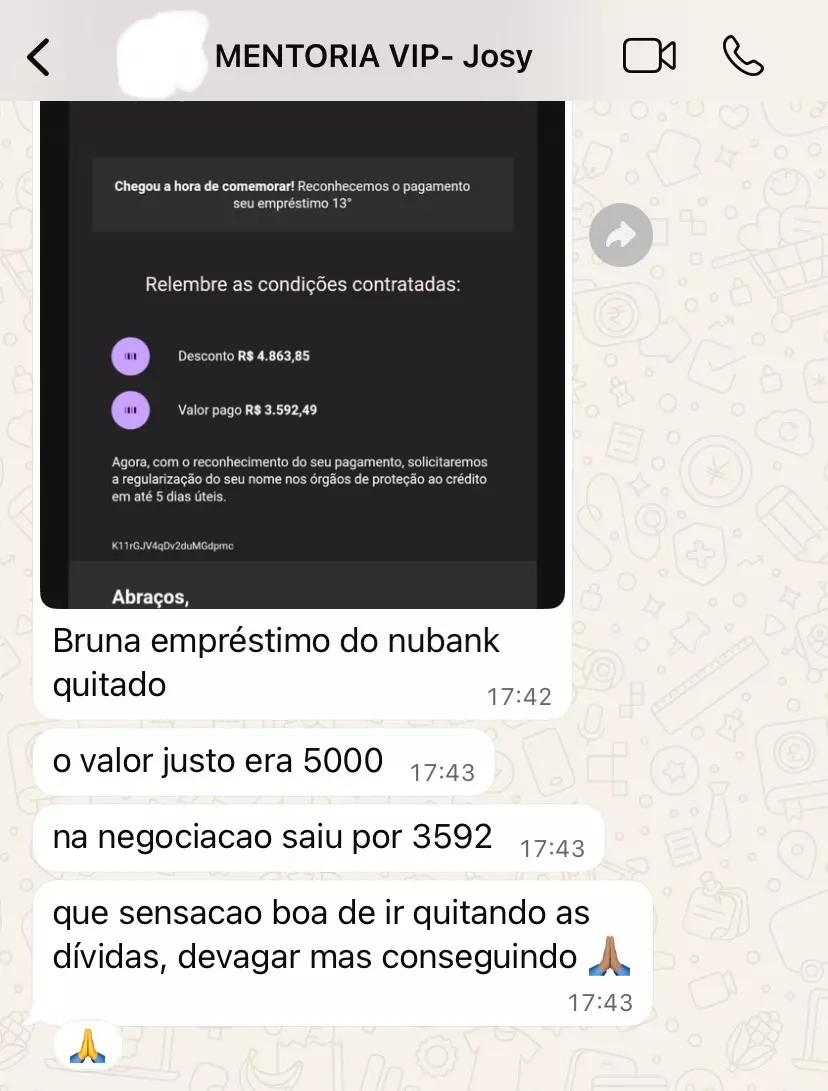The height and width of the screenshot is (1091, 828).
Task: Tap the folded hands emoji message
Action: 87,1043
